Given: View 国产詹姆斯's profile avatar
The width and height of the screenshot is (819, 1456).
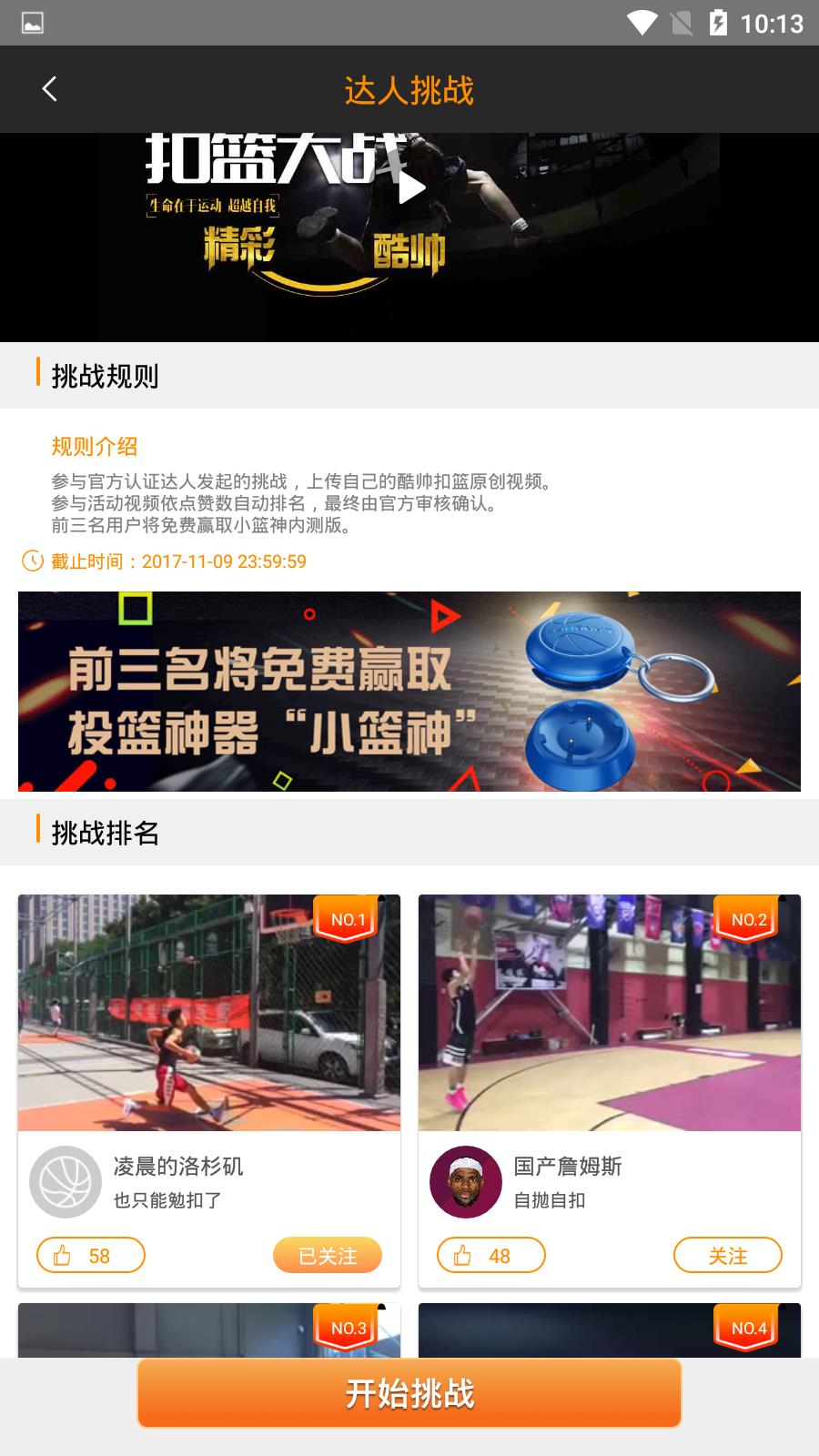Looking at the screenshot, I should point(466,1182).
